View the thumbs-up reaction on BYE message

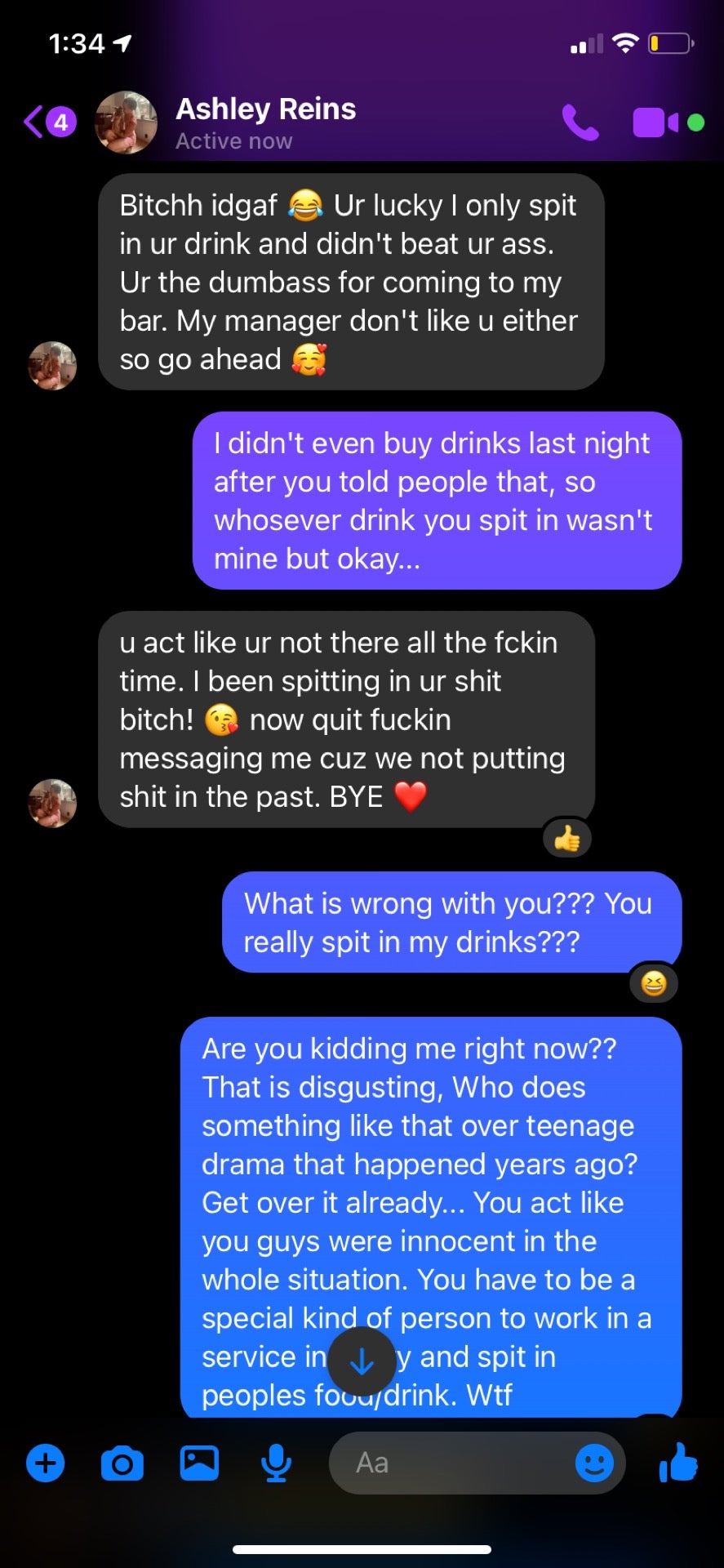566,839
